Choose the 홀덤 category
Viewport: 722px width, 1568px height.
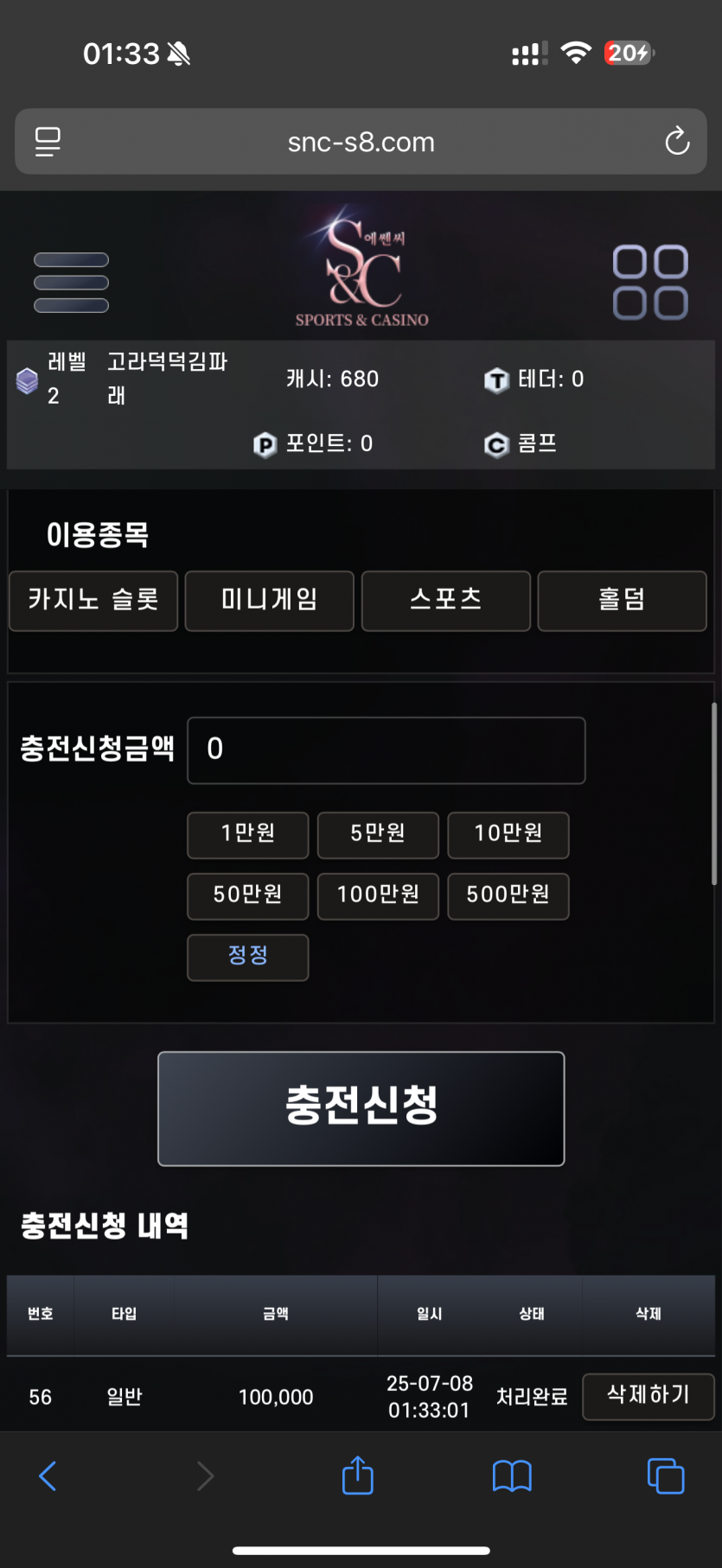(x=622, y=601)
